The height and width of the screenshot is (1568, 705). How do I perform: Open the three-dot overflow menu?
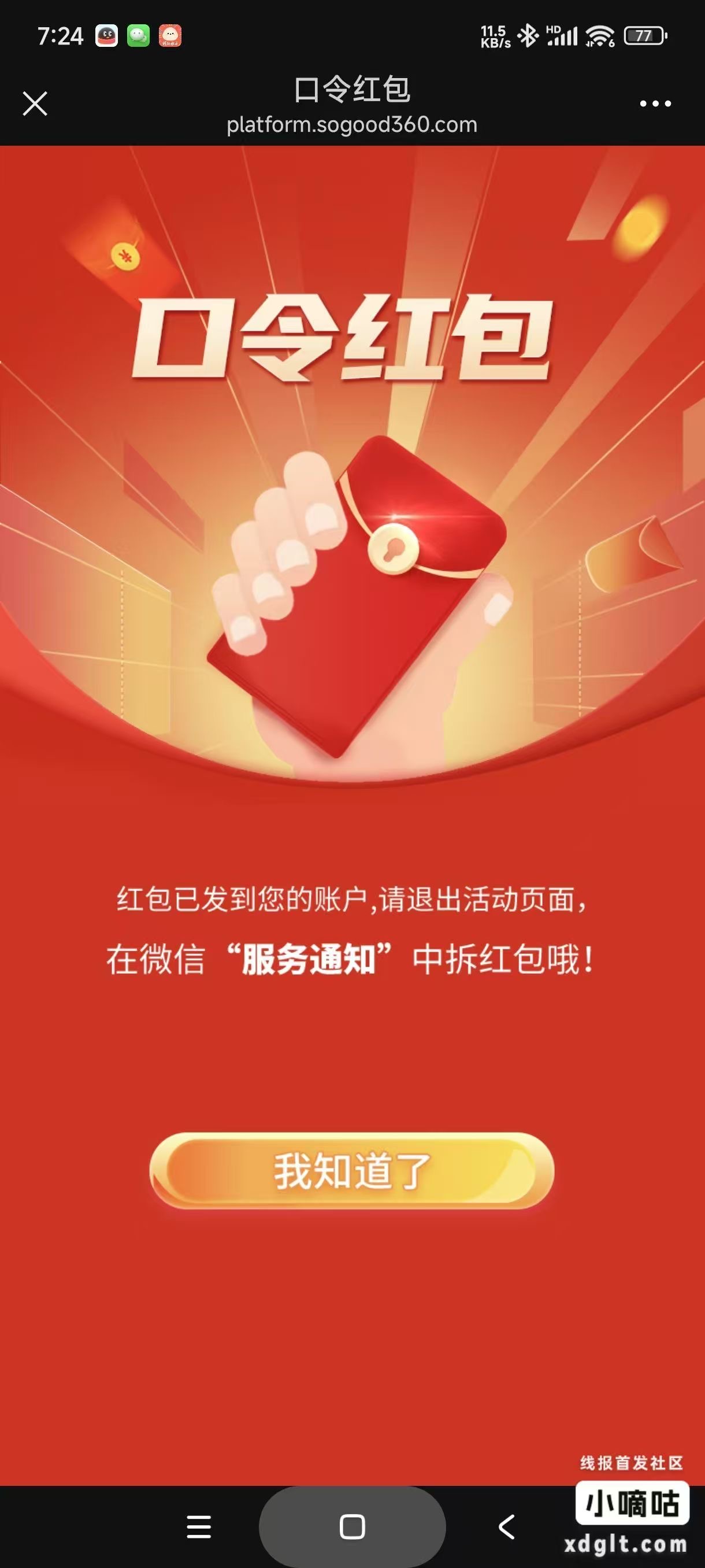coord(655,104)
